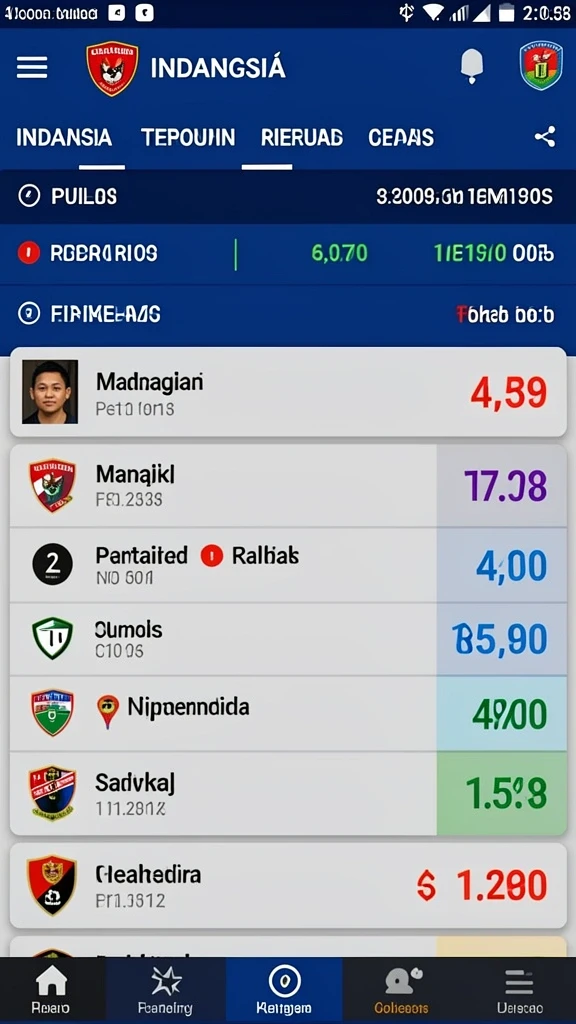Switch to the RIERUAD tab

click(x=302, y=137)
